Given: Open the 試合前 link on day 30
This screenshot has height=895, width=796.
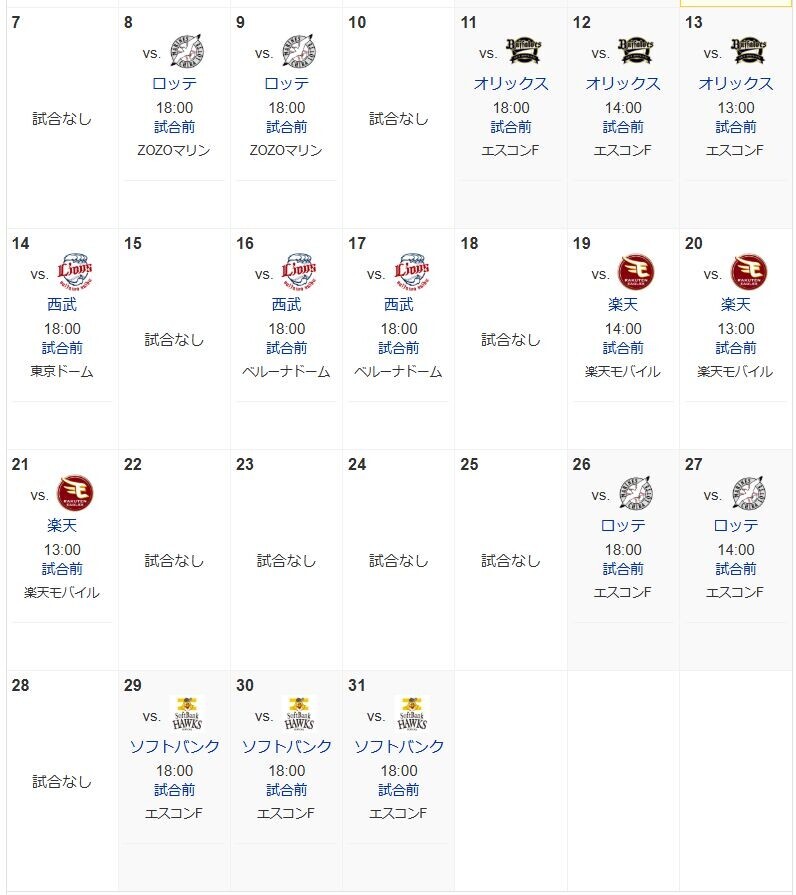Looking at the screenshot, I should point(286,789).
